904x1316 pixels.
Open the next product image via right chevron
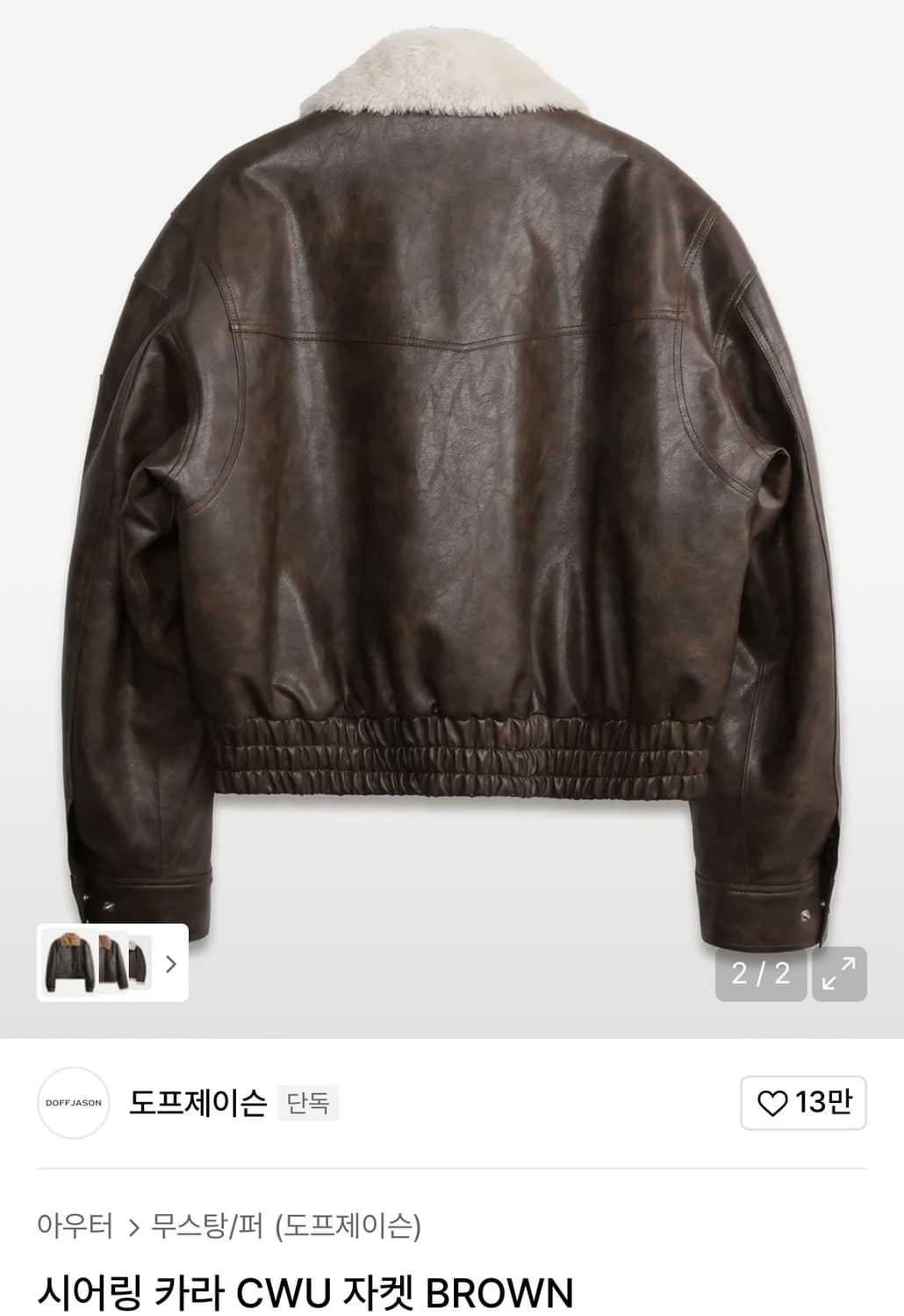172,962
